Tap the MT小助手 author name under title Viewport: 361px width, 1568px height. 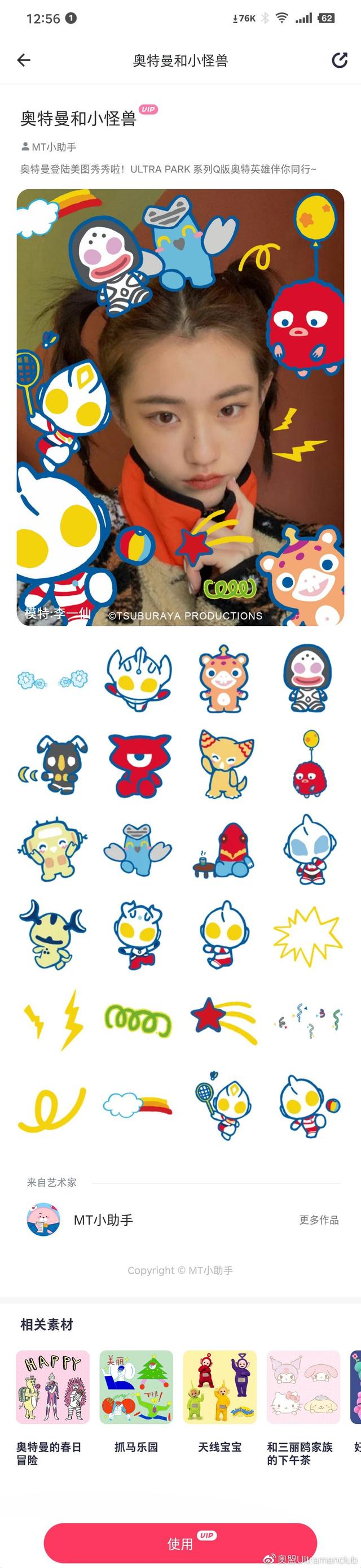click(54, 147)
